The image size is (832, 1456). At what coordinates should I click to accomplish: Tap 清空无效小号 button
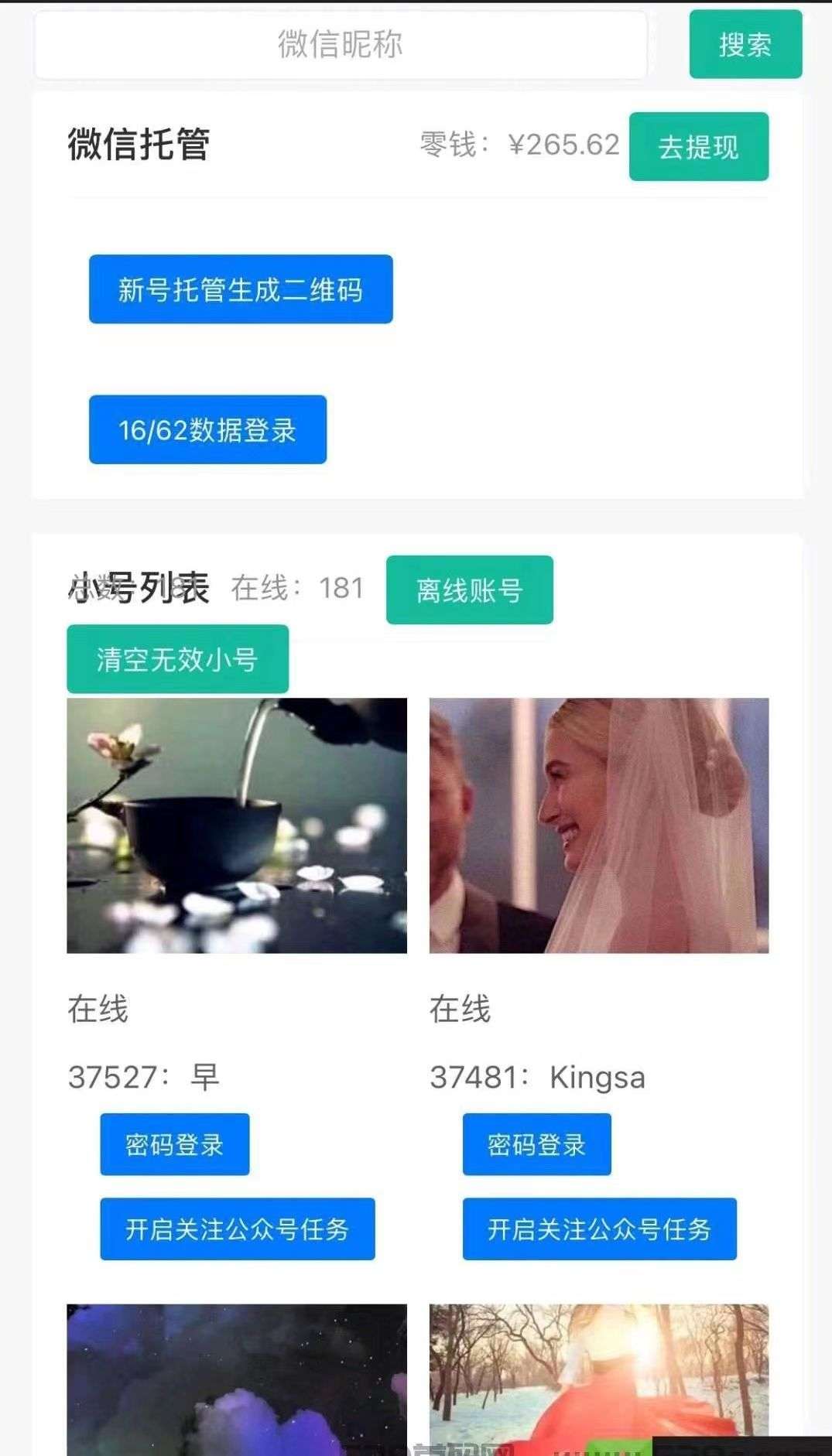[x=177, y=659]
